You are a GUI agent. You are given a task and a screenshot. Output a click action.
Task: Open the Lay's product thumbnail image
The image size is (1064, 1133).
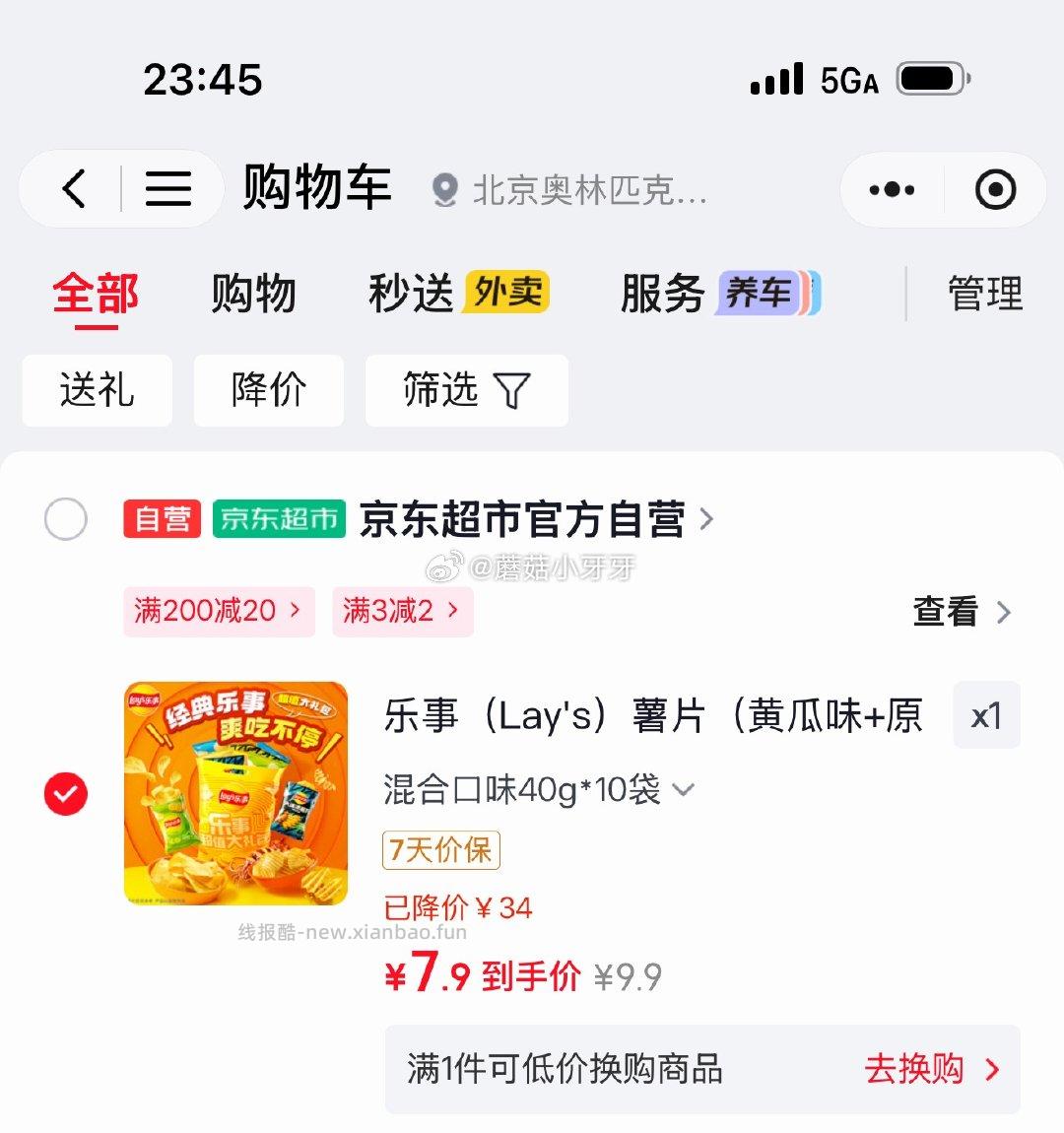(x=233, y=791)
